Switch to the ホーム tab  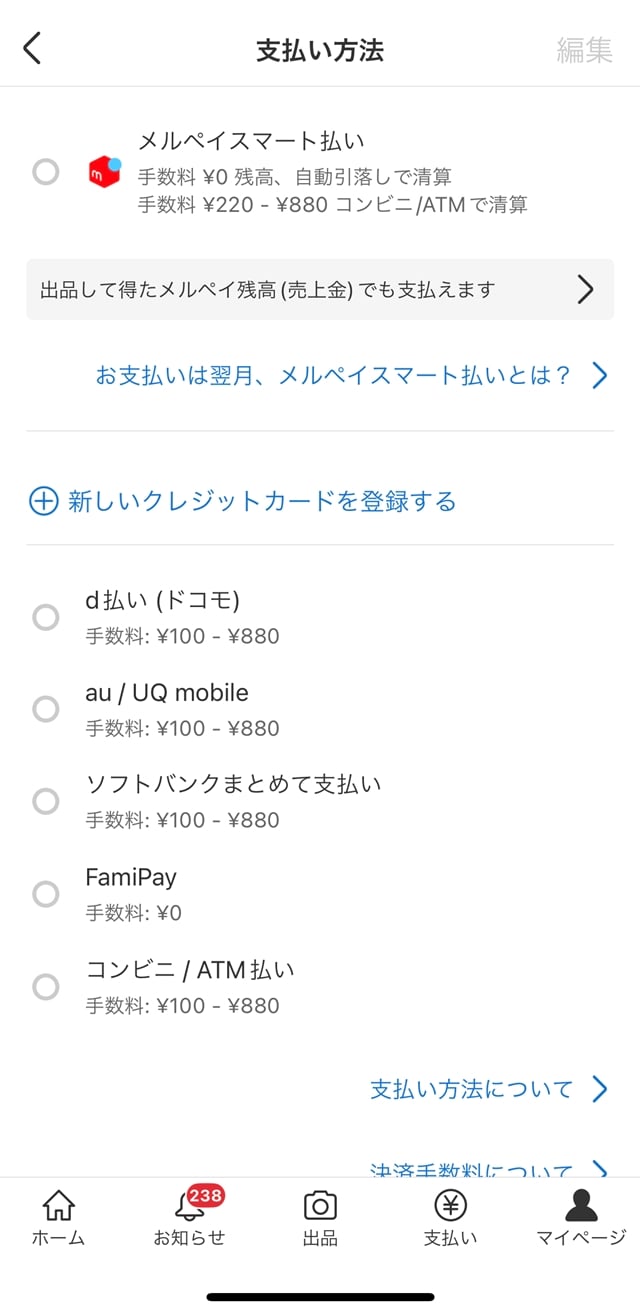click(x=58, y=1218)
